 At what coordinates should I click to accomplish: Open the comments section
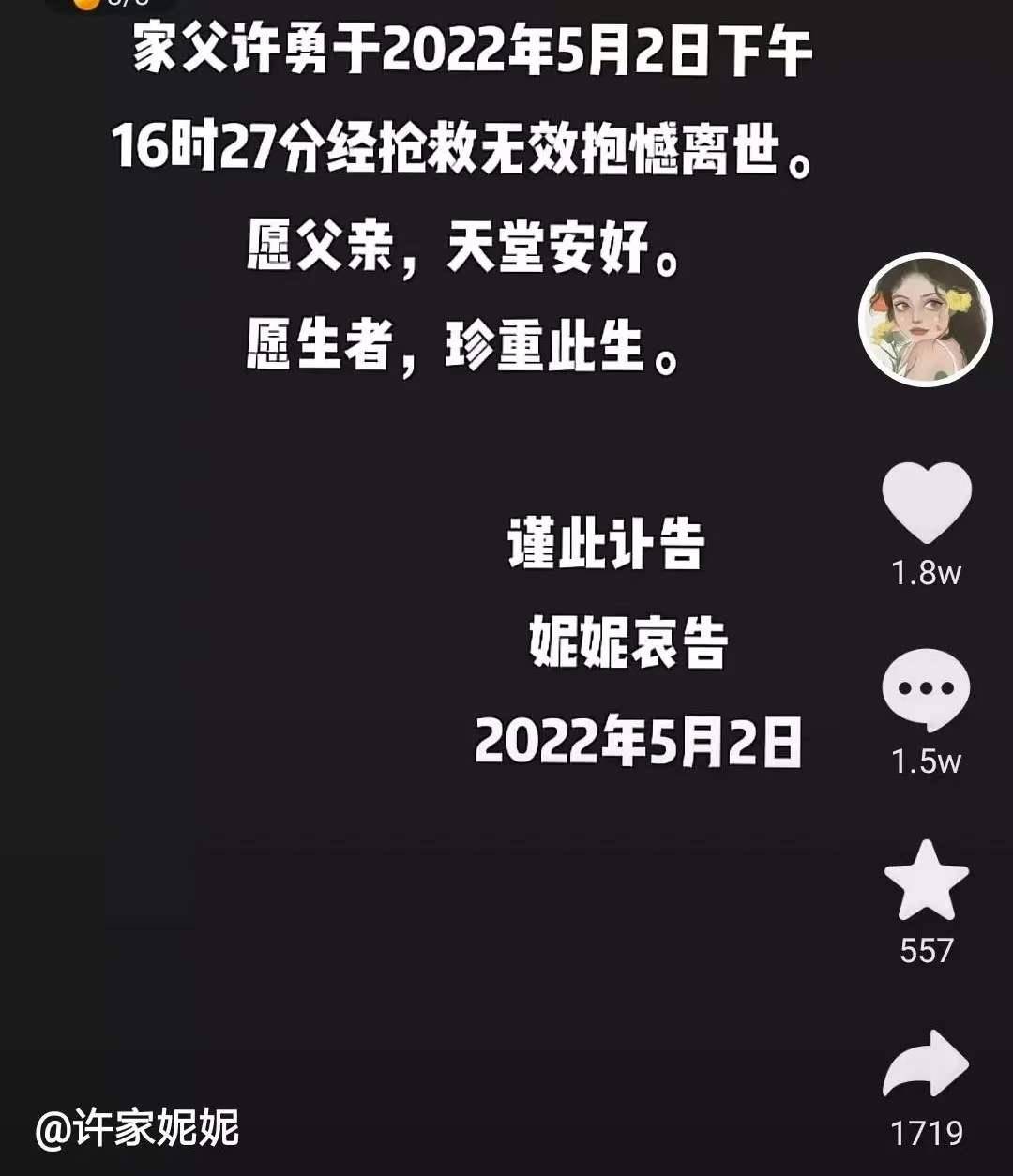pyautogui.click(x=925, y=689)
